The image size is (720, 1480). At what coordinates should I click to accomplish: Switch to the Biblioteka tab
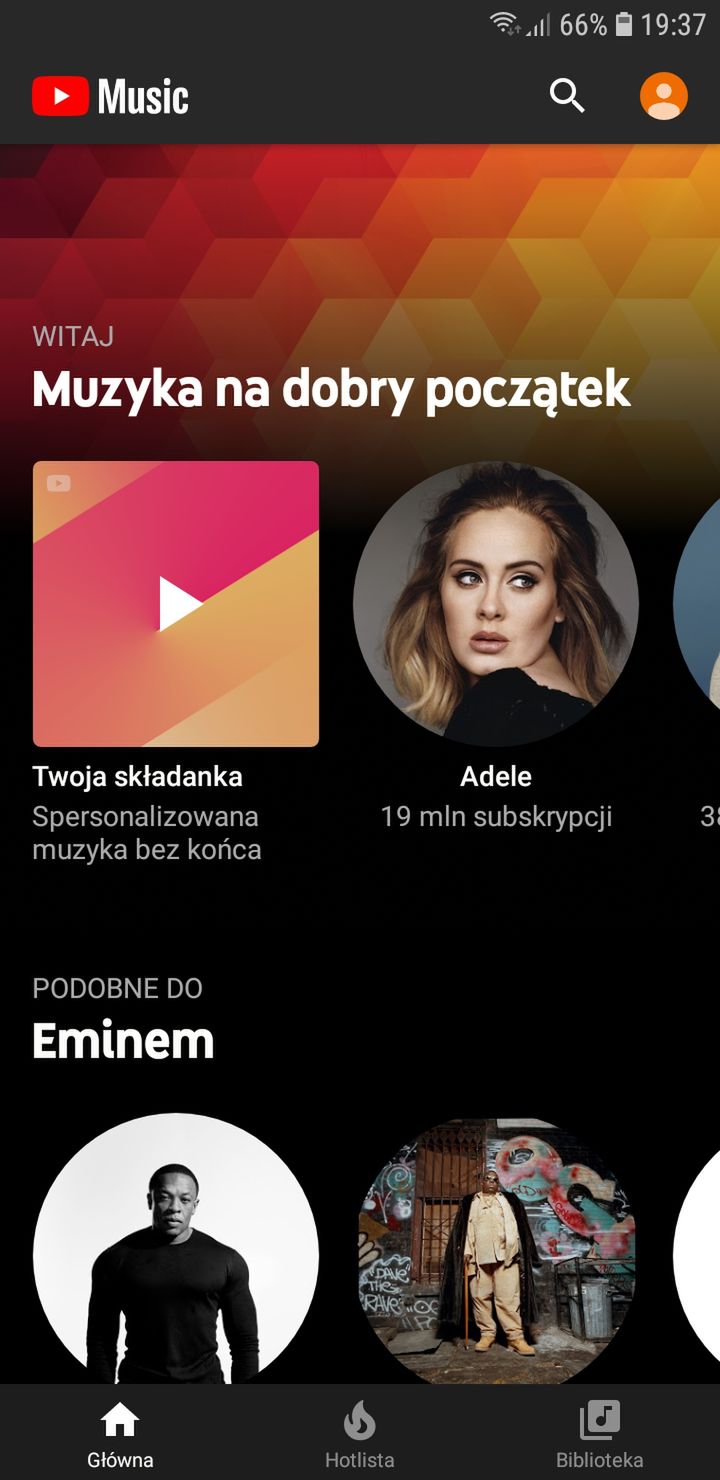[x=600, y=1433]
